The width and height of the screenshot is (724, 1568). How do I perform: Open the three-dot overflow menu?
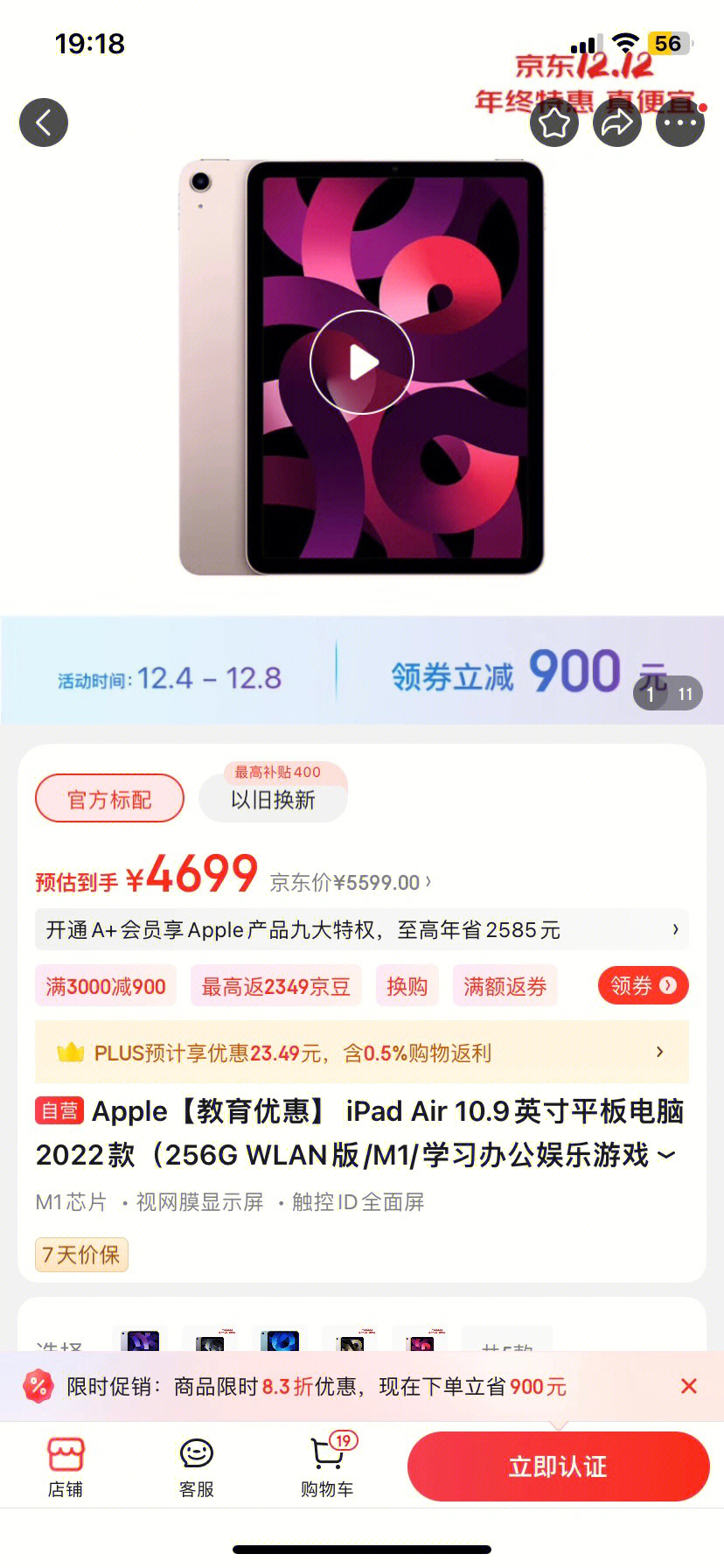[679, 123]
